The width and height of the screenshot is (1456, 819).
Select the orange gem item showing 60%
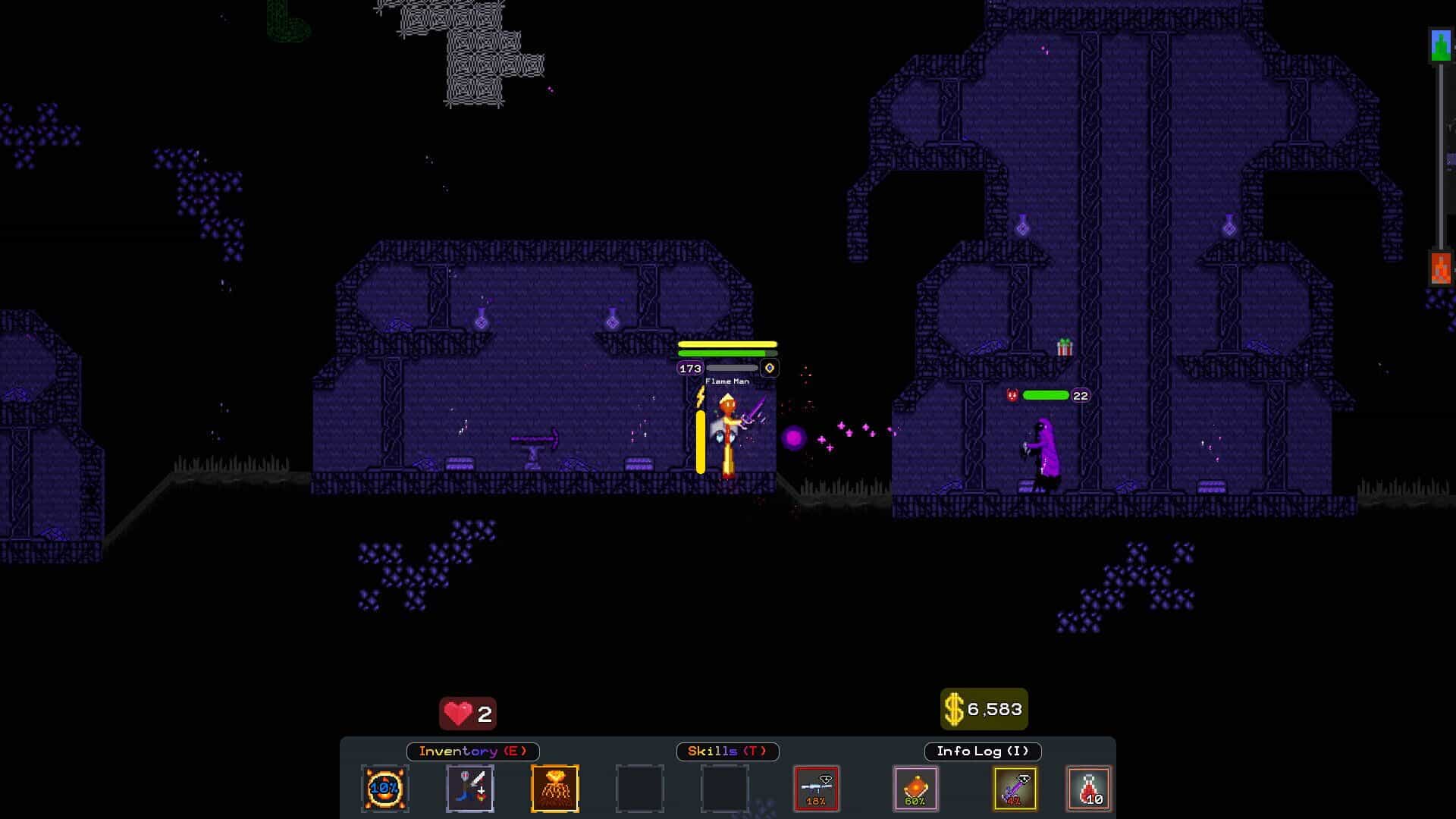click(x=916, y=789)
